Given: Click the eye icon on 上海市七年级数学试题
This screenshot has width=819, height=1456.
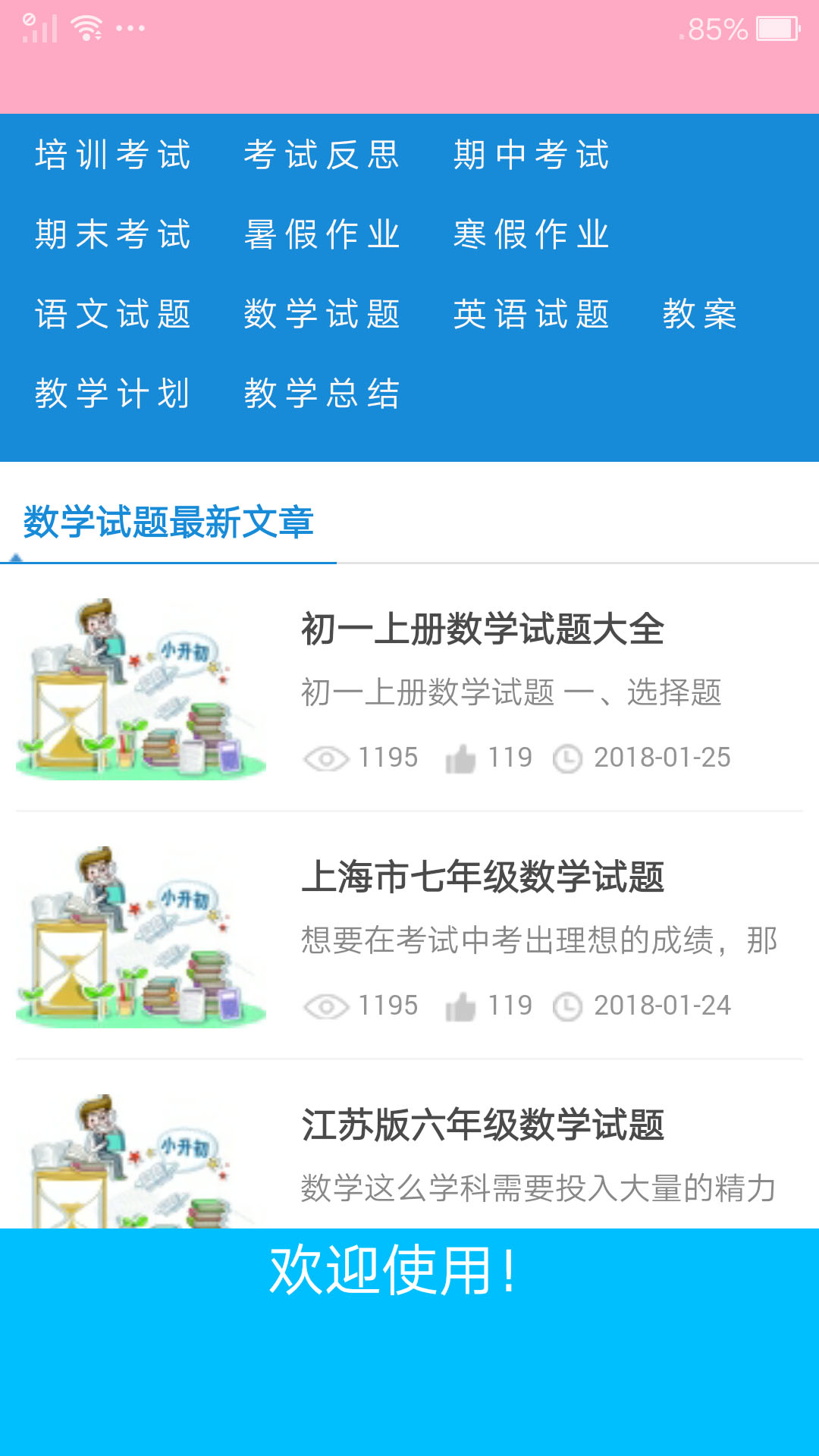Looking at the screenshot, I should (x=326, y=1005).
